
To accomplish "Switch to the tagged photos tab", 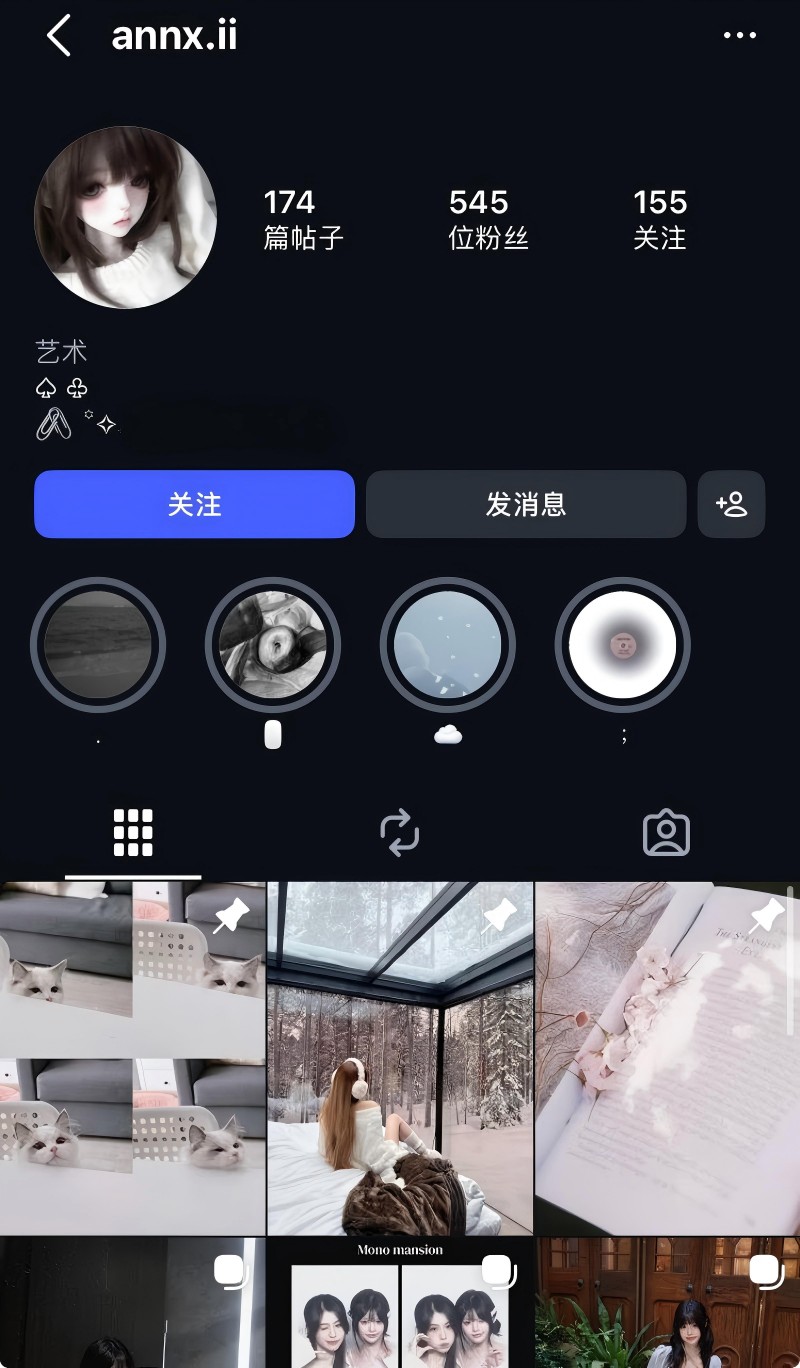I will pyautogui.click(x=666, y=832).
